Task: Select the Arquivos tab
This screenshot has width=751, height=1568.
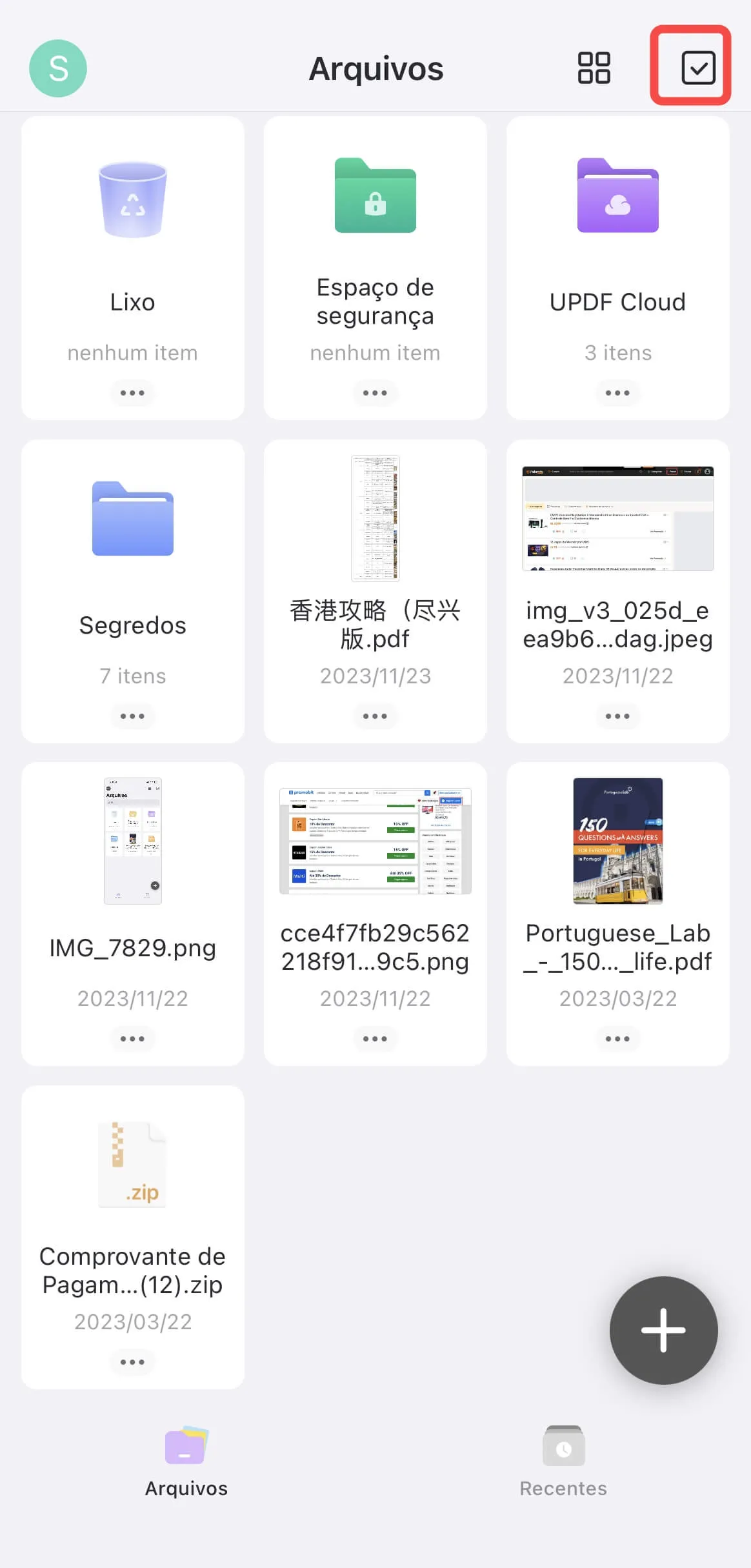Action: pos(186,1462)
